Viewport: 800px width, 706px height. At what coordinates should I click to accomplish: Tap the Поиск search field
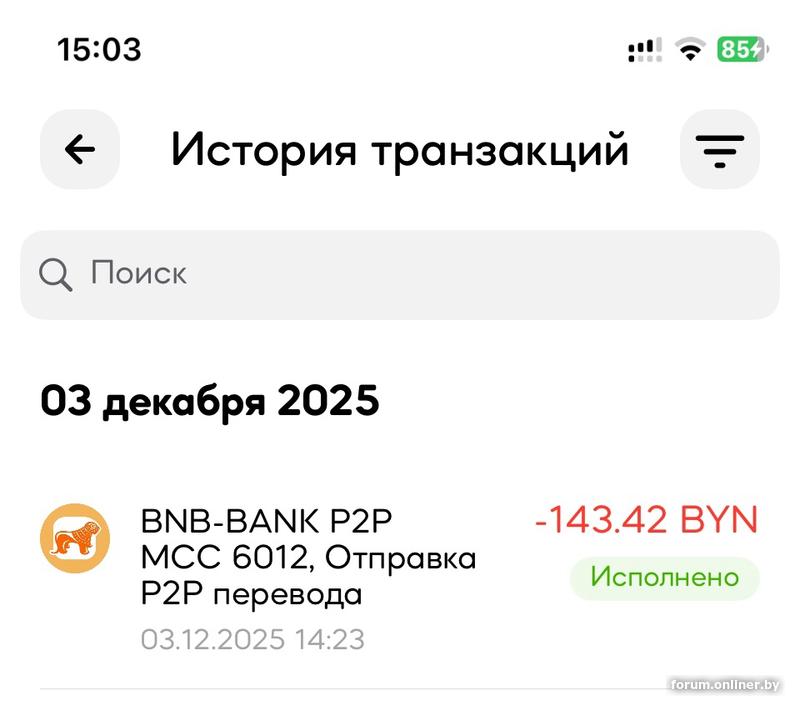pos(400,274)
